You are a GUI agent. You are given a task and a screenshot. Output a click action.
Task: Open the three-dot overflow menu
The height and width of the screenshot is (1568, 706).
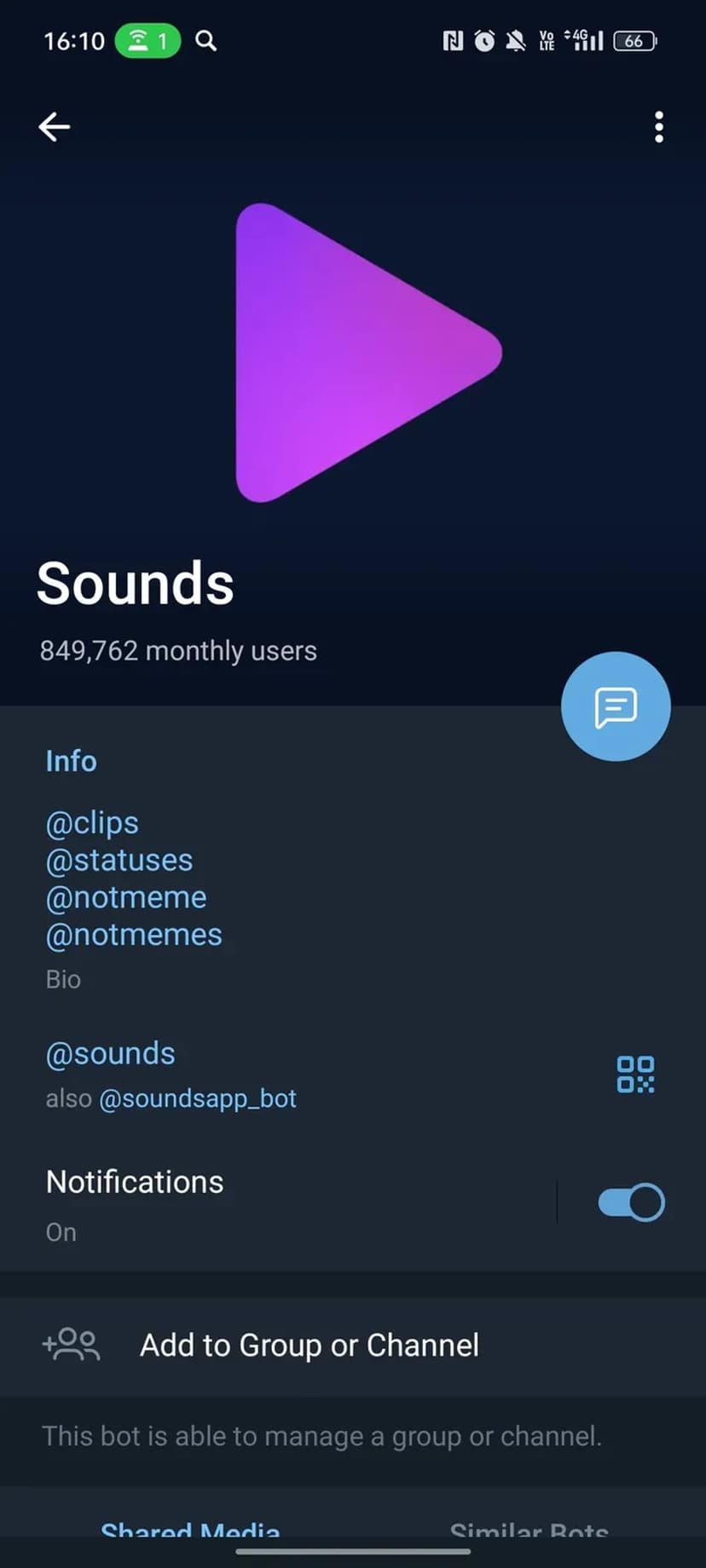(658, 127)
